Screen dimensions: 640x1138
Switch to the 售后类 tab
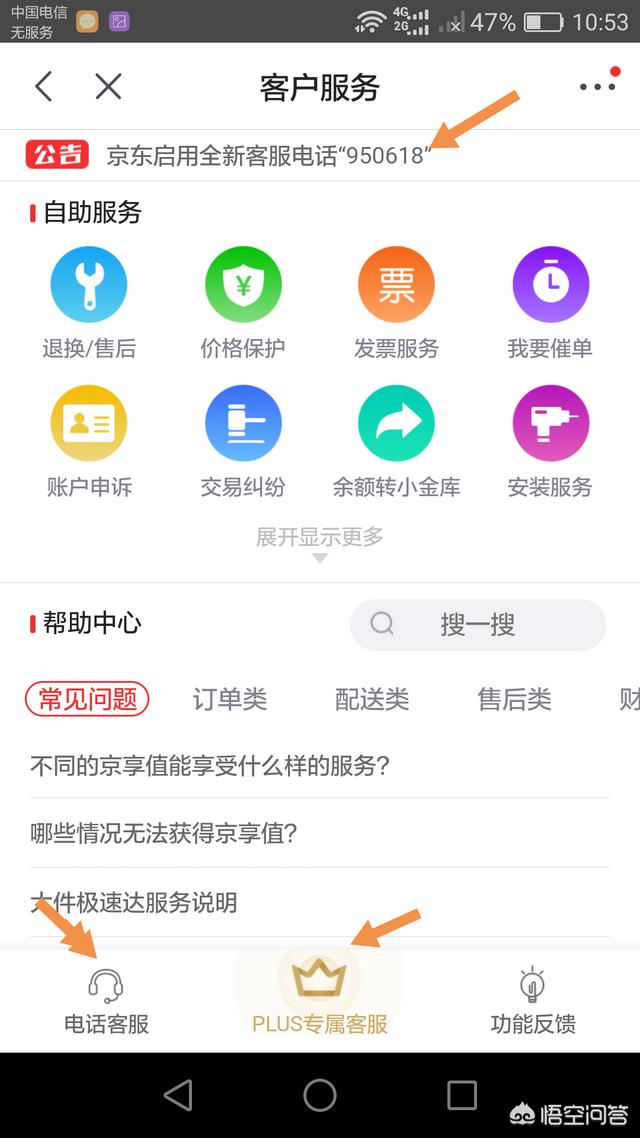click(514, 700)
